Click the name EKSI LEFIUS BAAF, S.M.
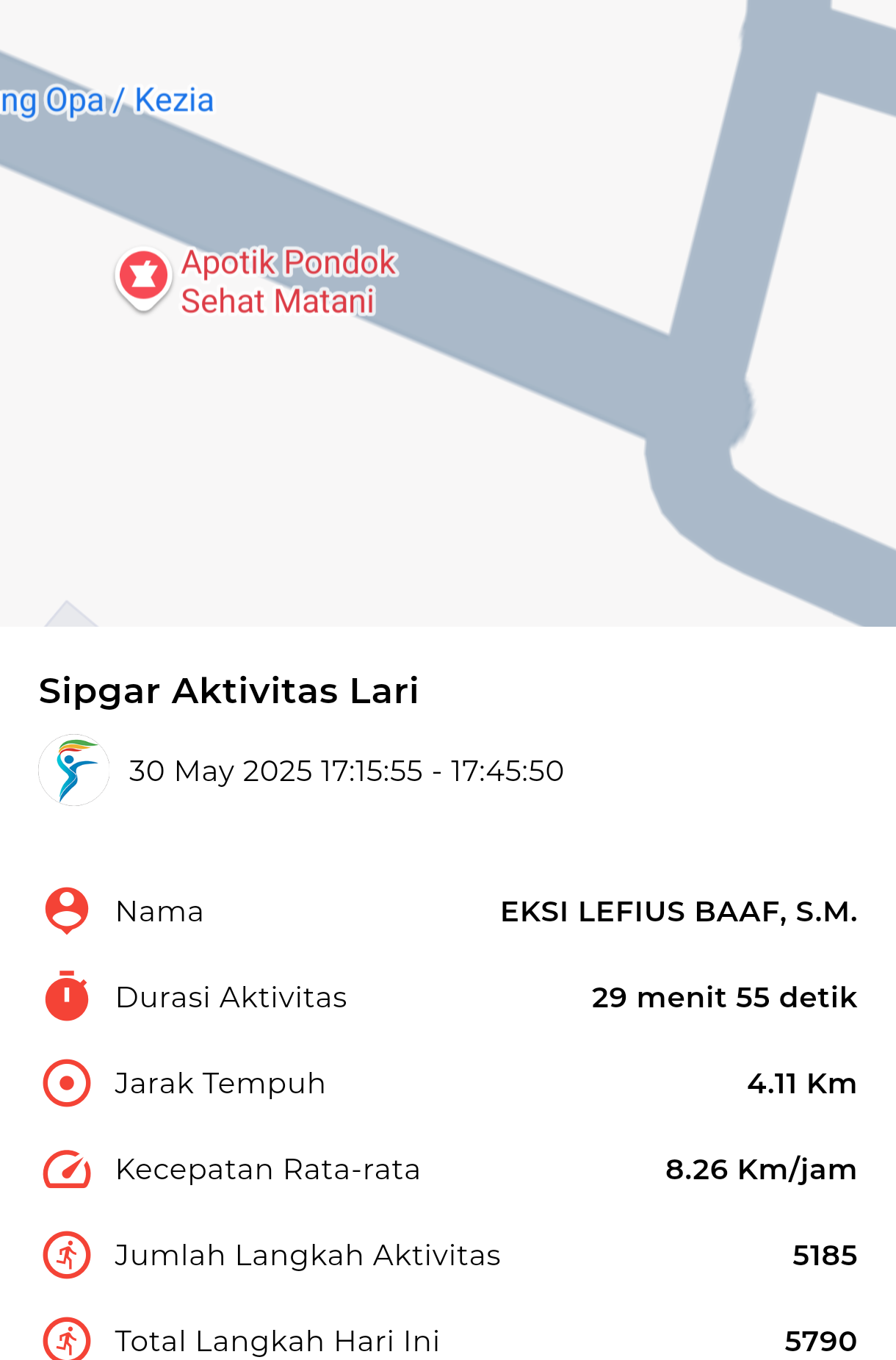 (678, 911)
